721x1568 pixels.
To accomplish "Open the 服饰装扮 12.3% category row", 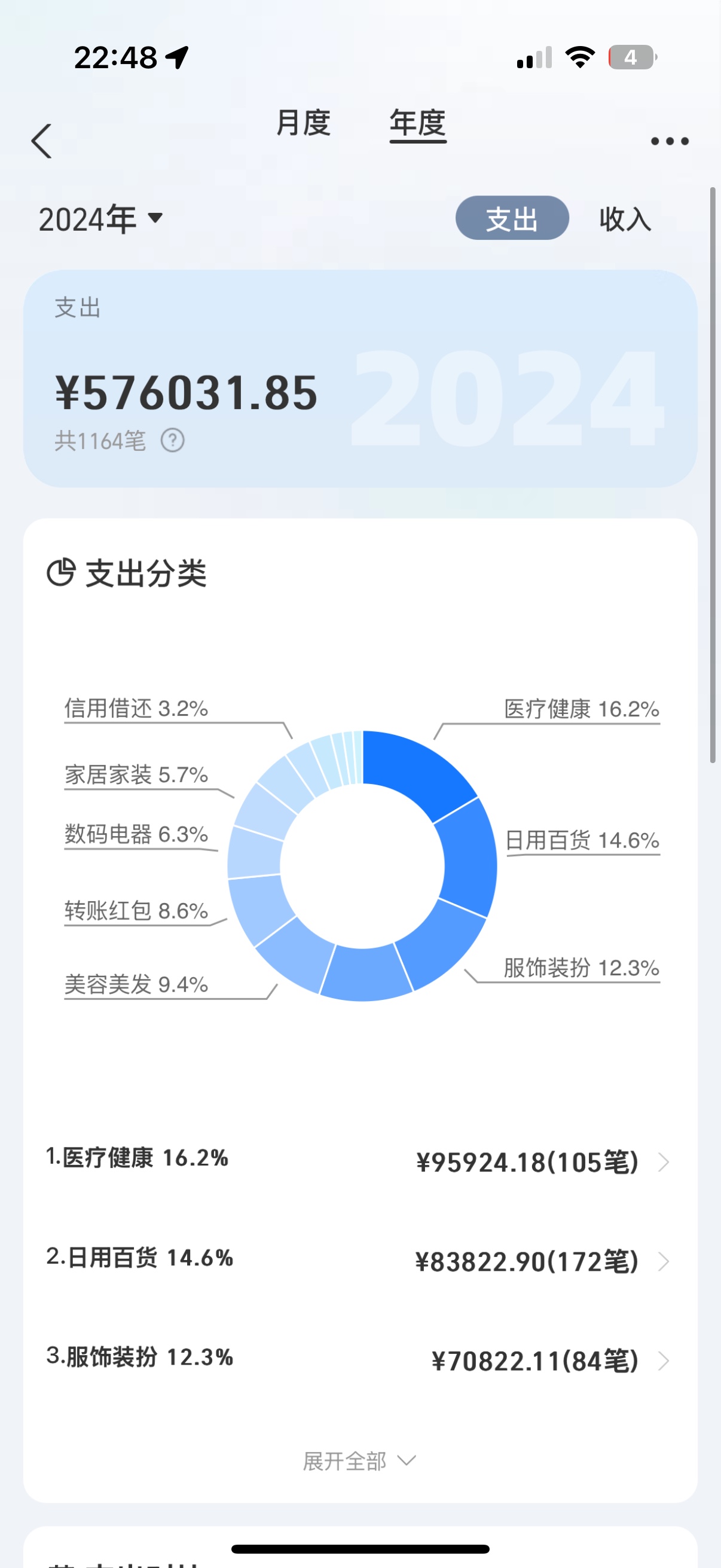I will coord(360,1360).
